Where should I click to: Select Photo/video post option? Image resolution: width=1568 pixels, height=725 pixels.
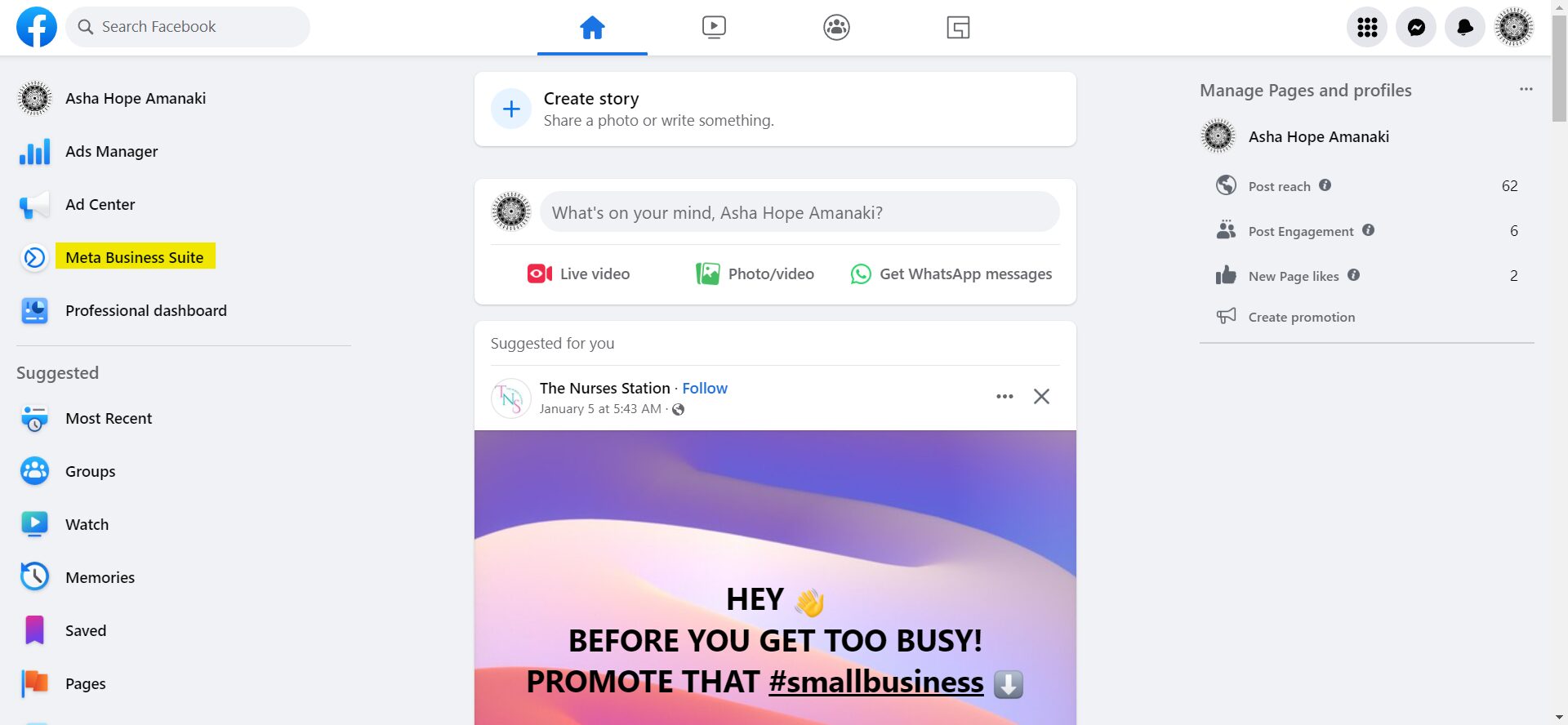[x=755, y=274]
